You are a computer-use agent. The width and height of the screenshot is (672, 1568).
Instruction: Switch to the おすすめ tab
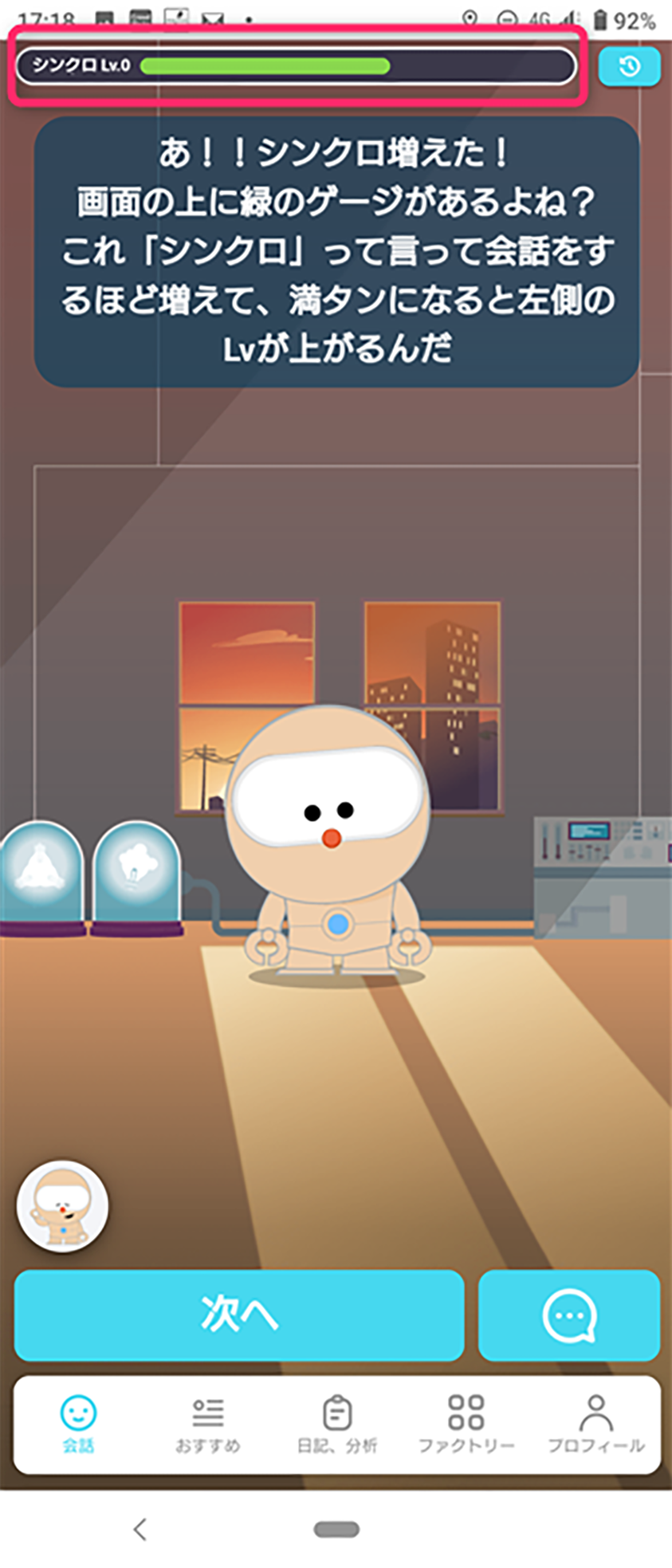coord(207,1425)
